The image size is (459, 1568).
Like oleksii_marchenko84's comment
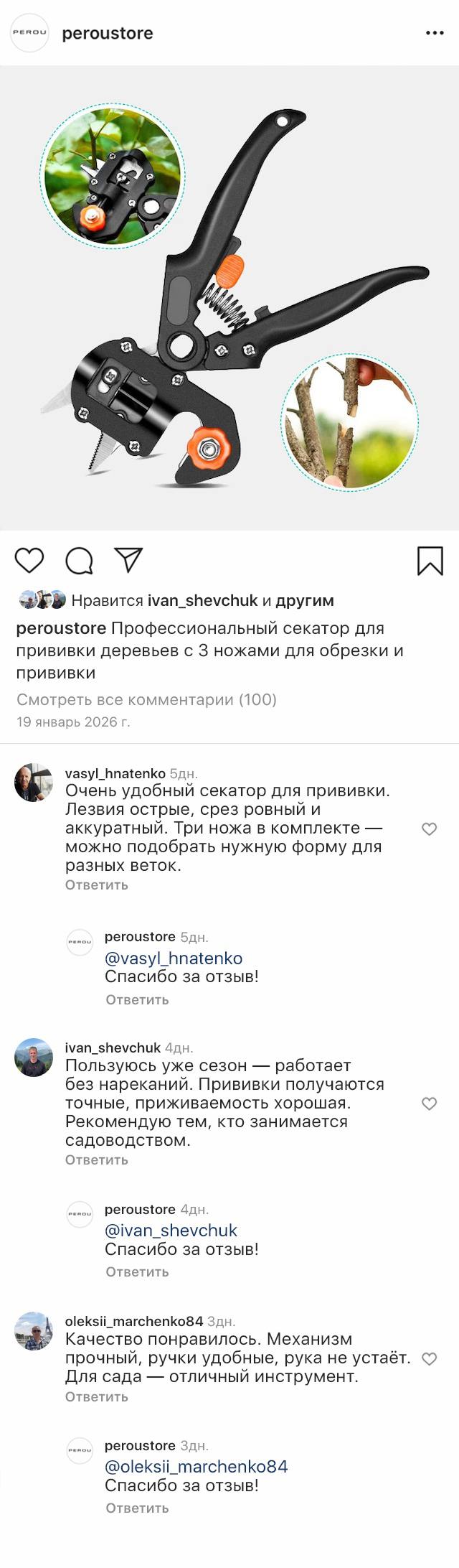tap(429, 1359)
